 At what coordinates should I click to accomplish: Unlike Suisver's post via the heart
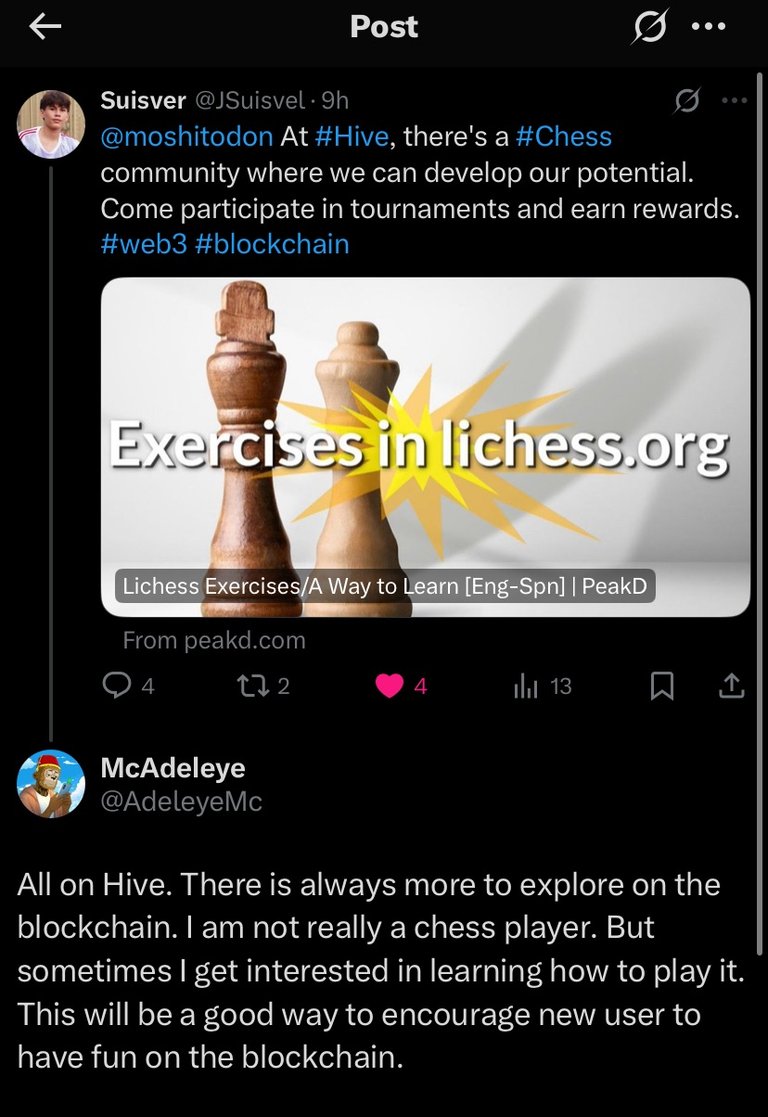390,686
